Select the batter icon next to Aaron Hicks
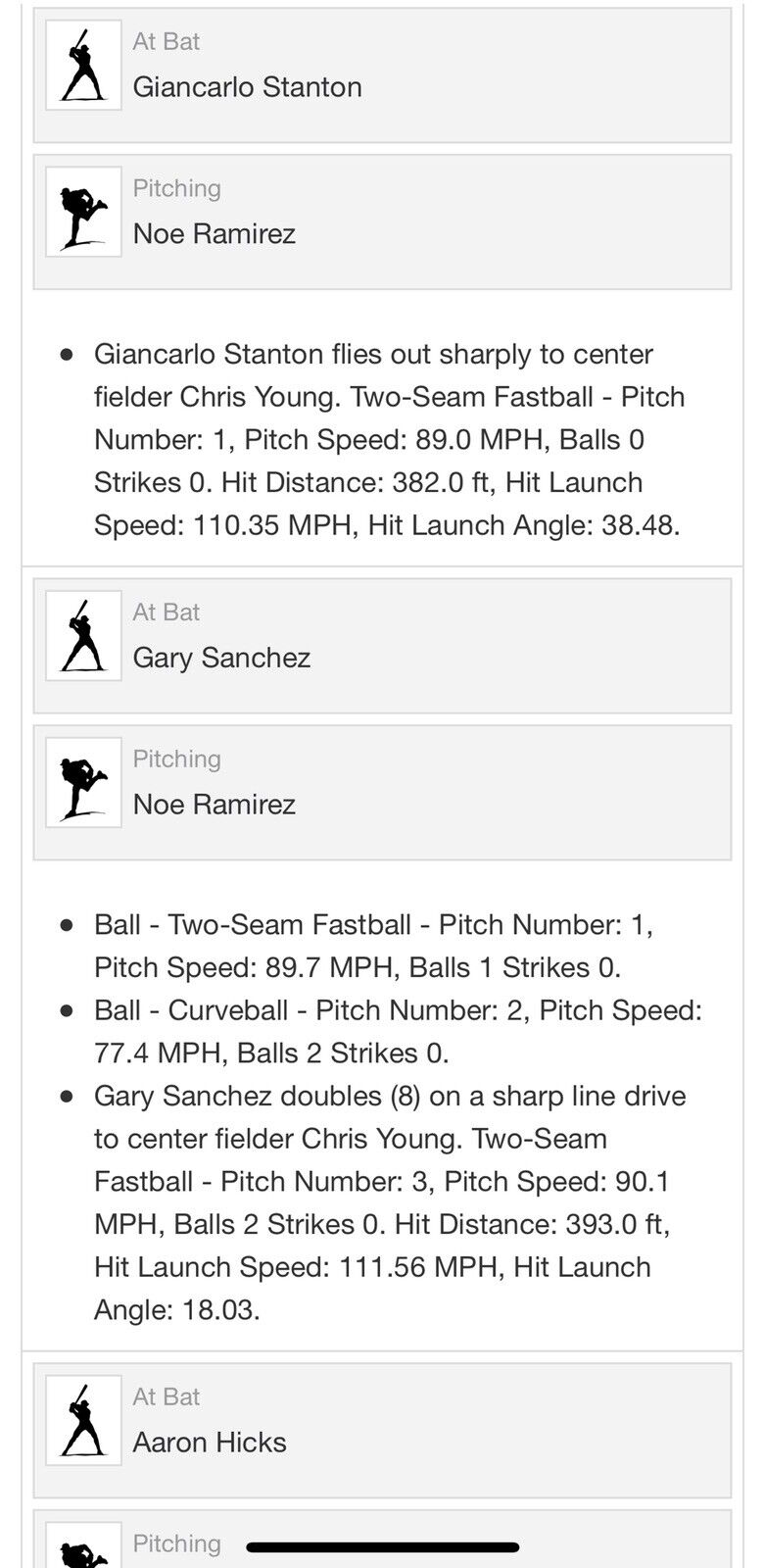This screenshot has height=1568, width=764. pos(83,1419)
